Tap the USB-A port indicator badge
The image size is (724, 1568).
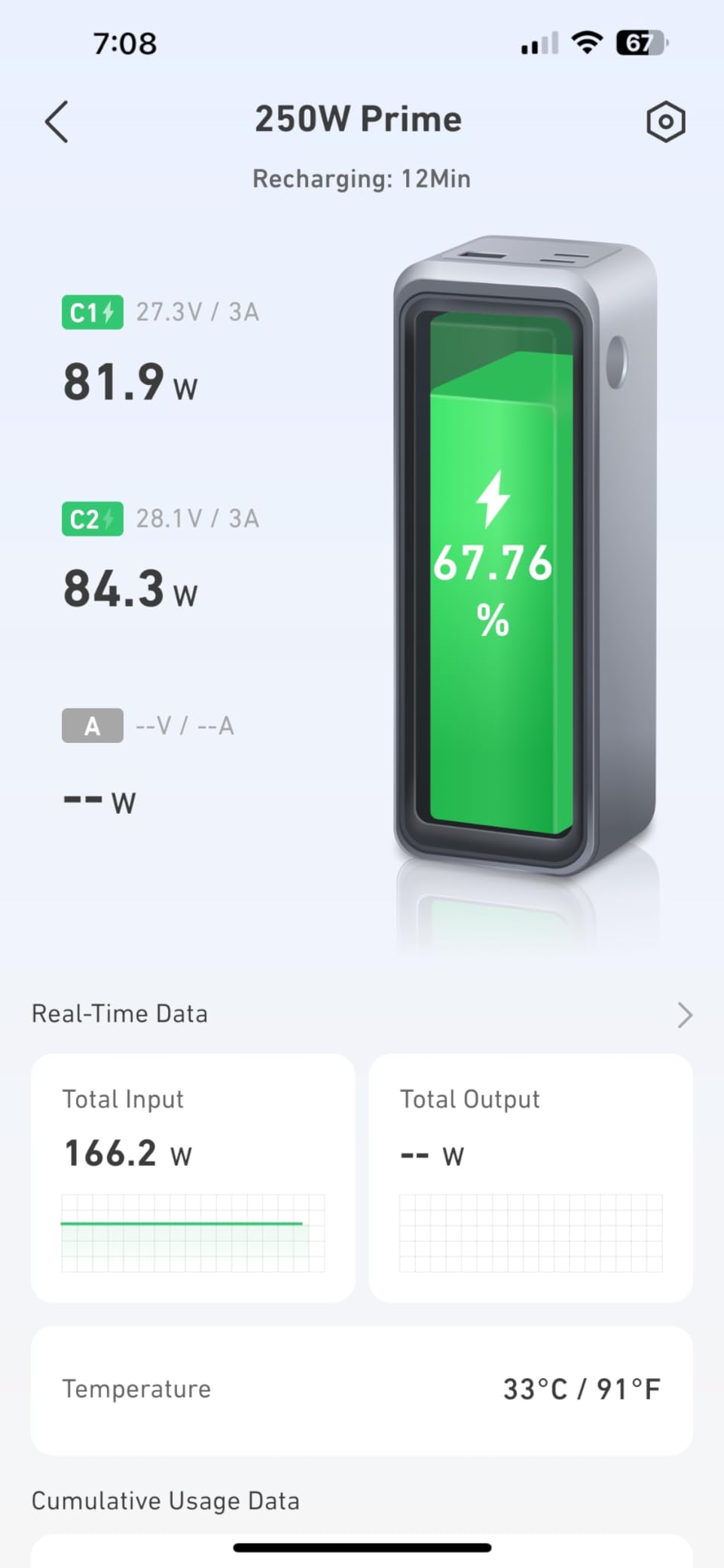point(91,726)
